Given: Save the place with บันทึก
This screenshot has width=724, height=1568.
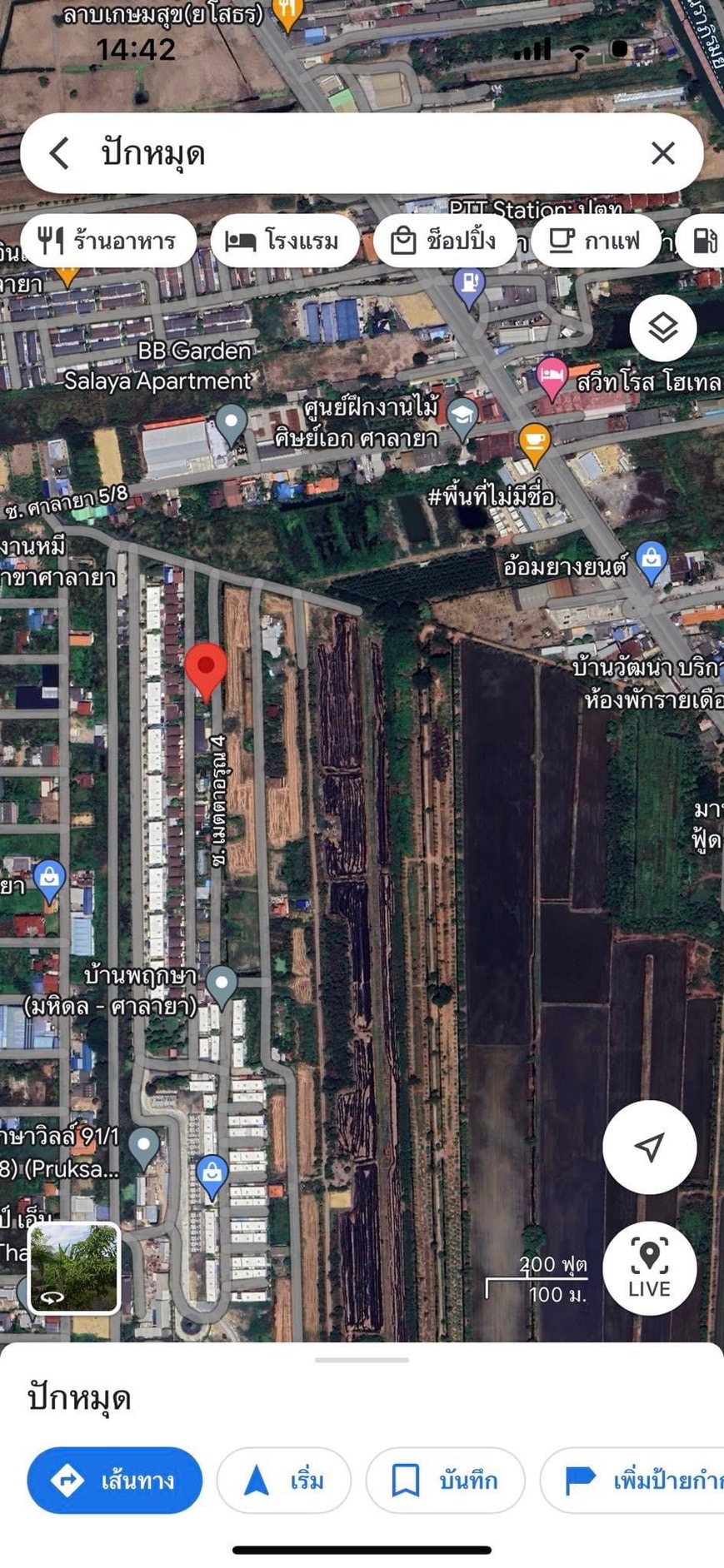Looking at the screenshot, I should point(446,1480).
